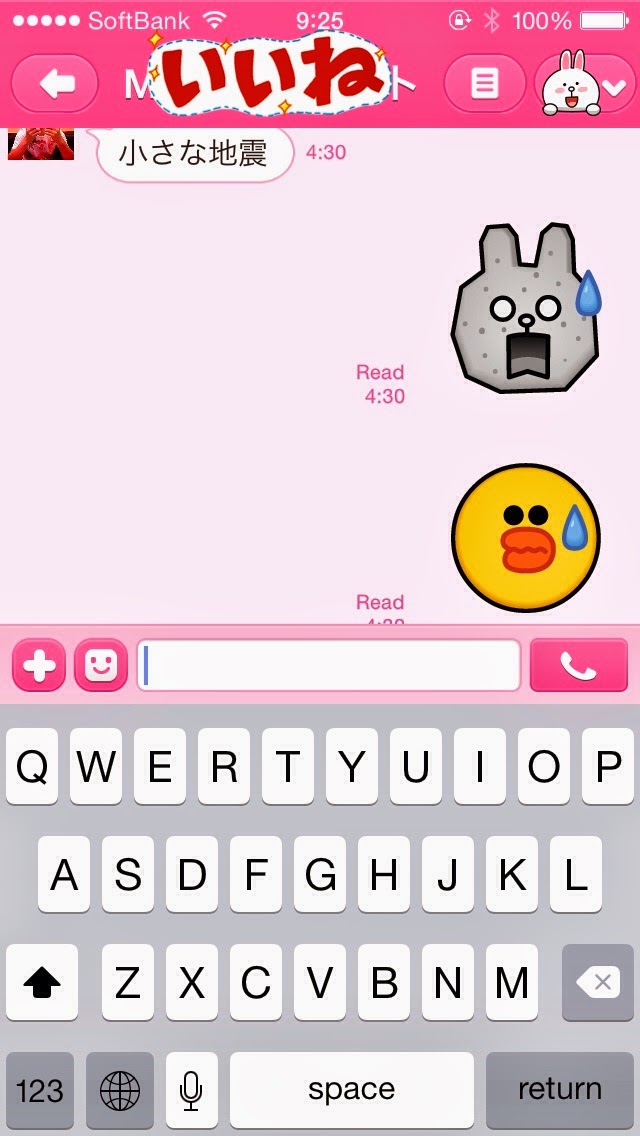Go back with the arrow button
The image size is (640, 1136).
coord(55,84)
